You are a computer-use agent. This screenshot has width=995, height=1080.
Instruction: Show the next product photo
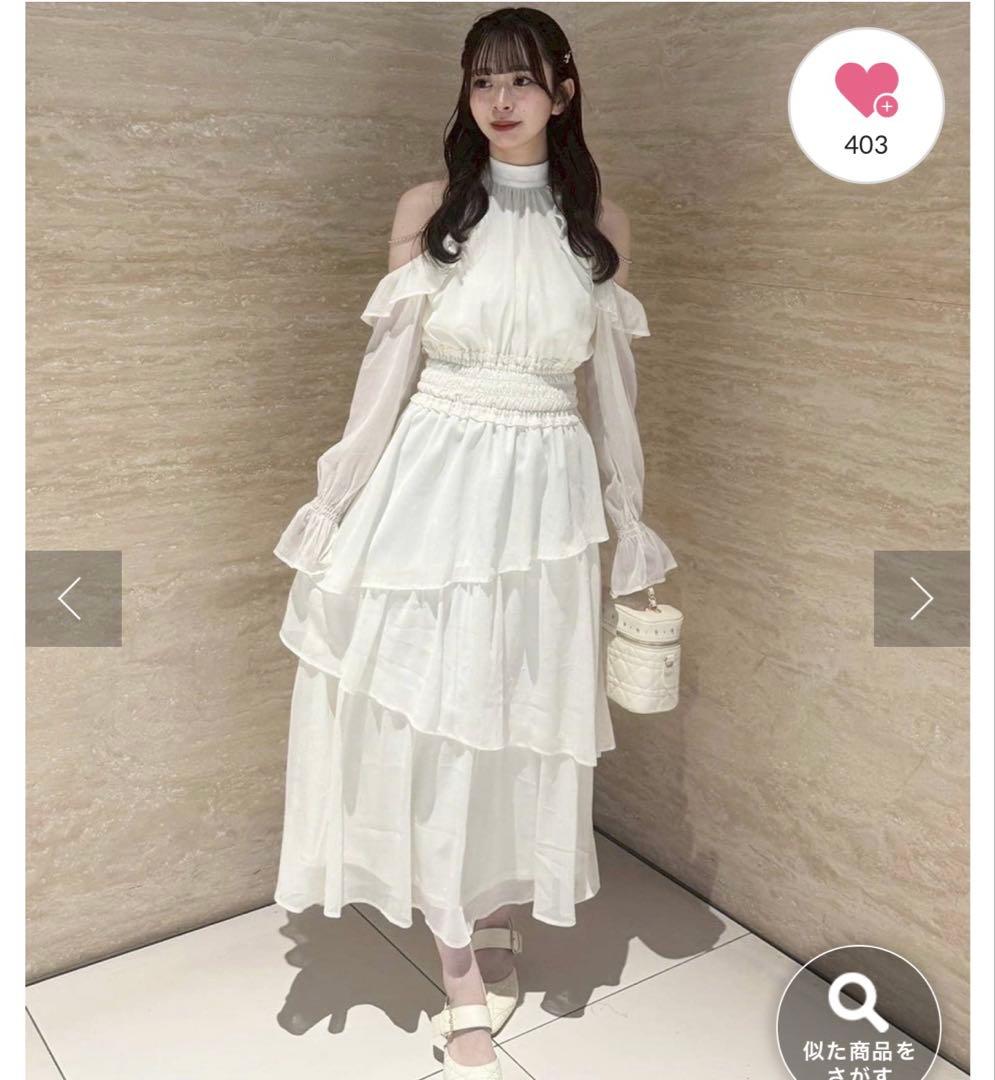click(x=921, y=598)
